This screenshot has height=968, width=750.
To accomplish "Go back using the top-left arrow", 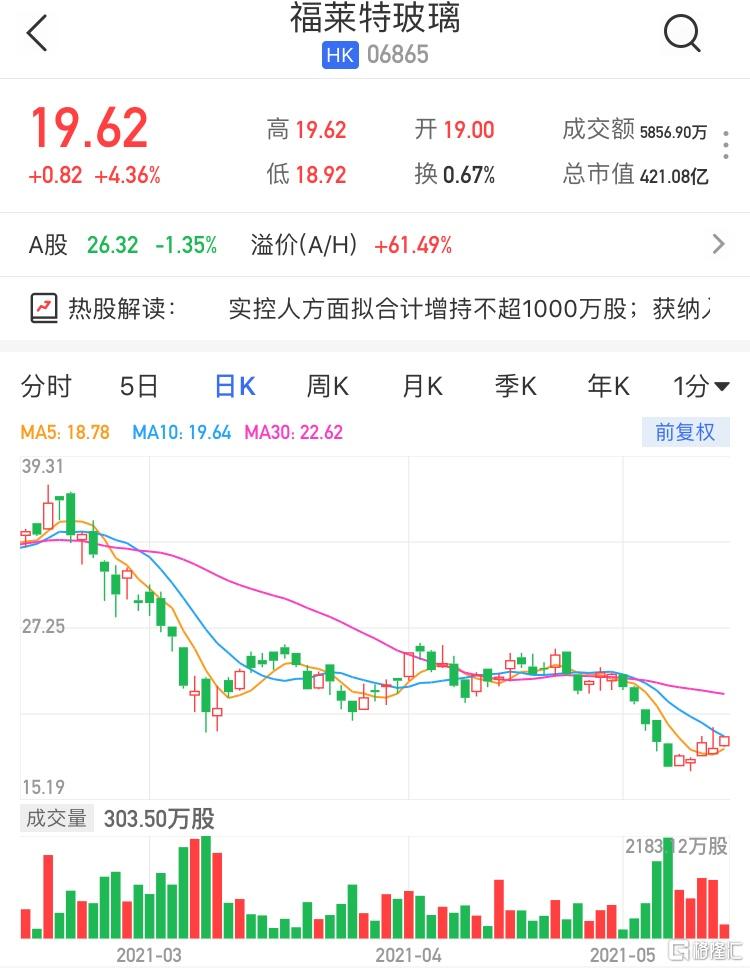I will click(37, 34).
